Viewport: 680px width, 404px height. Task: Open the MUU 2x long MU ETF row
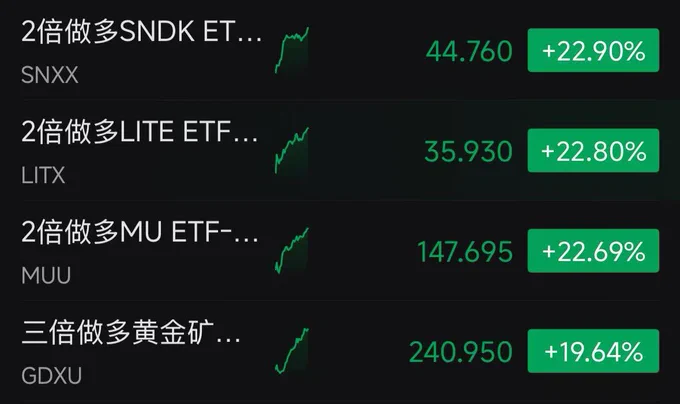click(340, 251)
